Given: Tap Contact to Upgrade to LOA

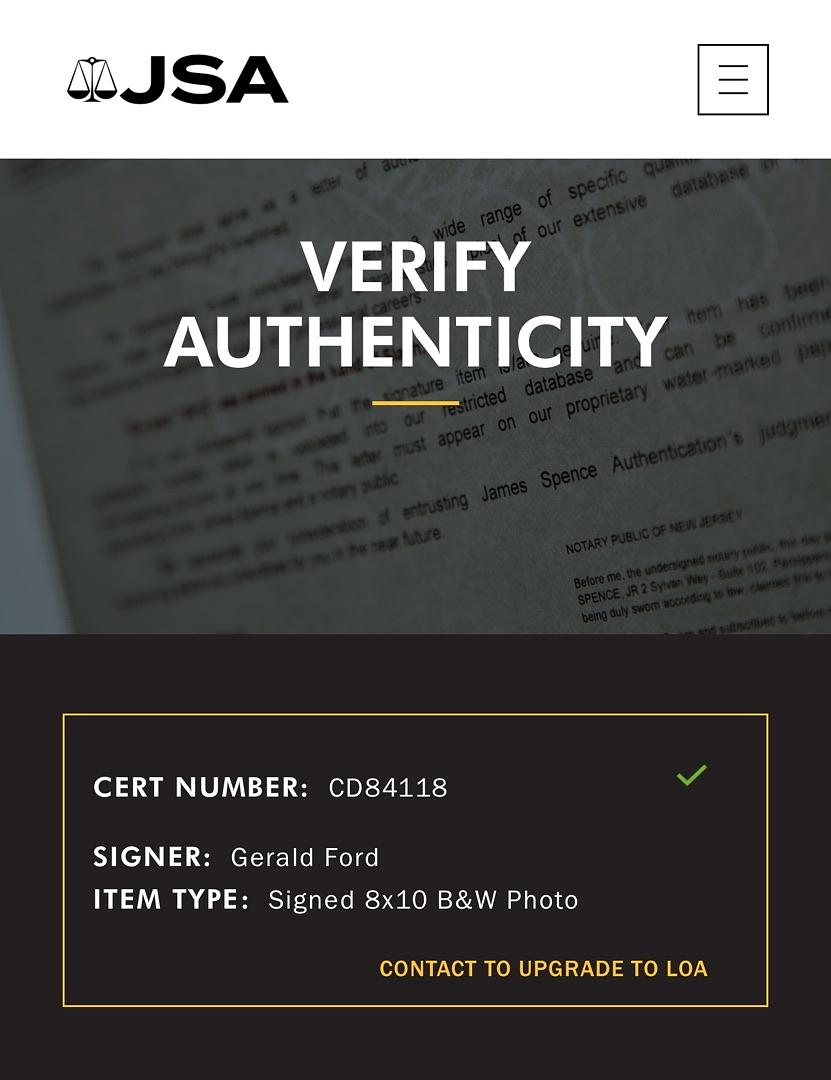Looking at the screenshot, I should click(543, 968).
